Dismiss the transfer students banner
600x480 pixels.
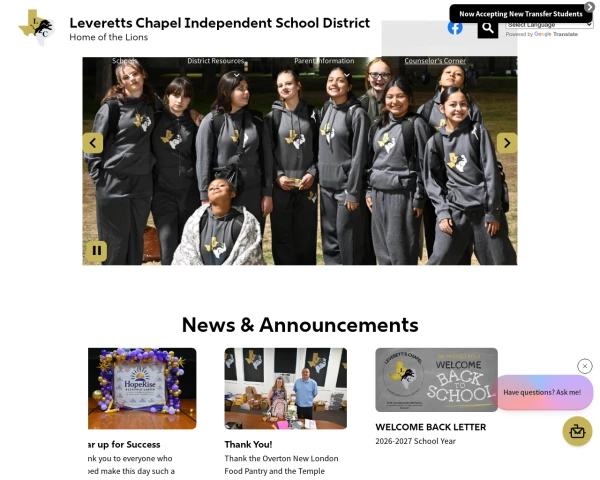(x=589, y=7)
